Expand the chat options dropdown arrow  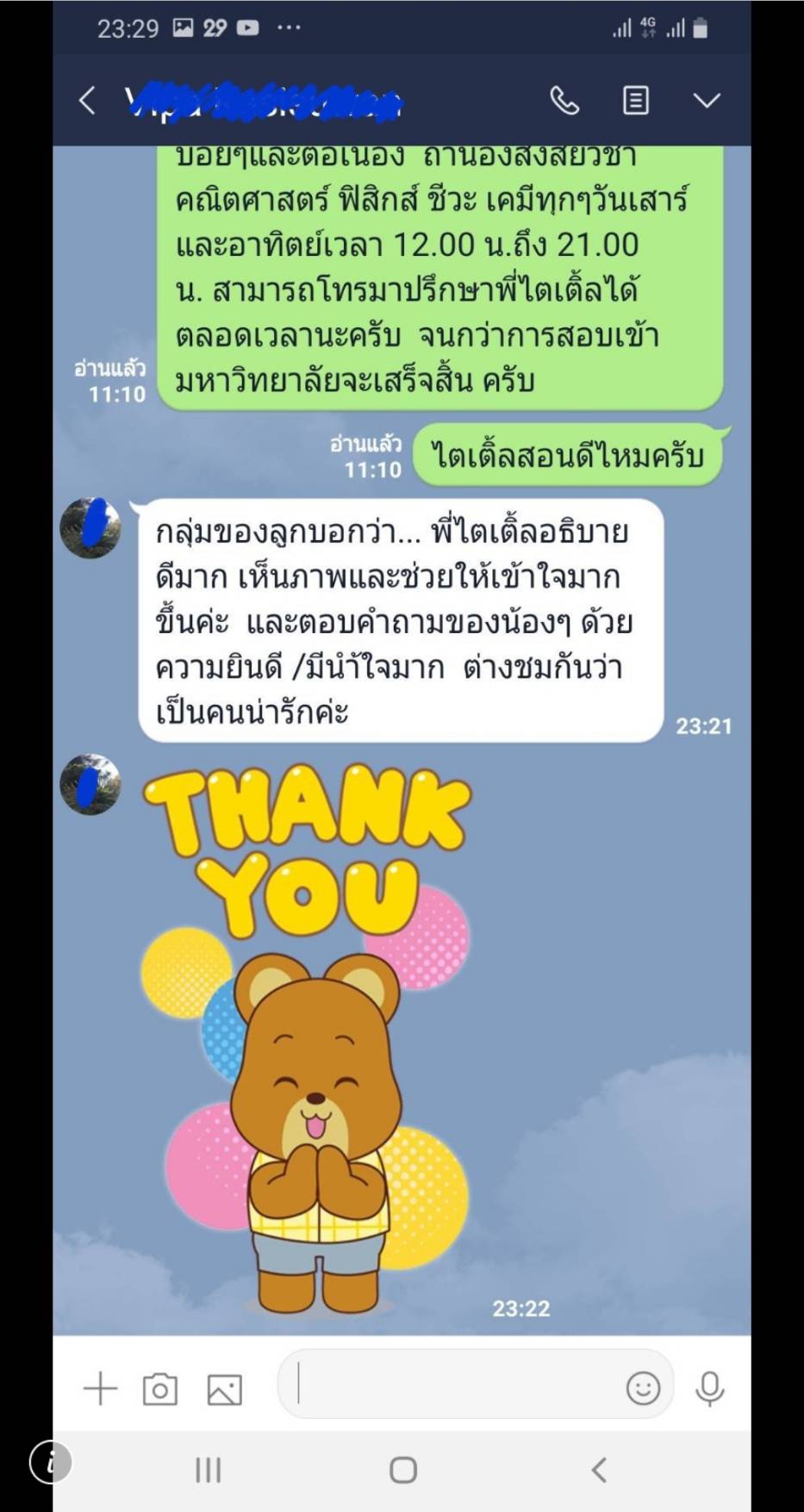(x=707, y=101)
